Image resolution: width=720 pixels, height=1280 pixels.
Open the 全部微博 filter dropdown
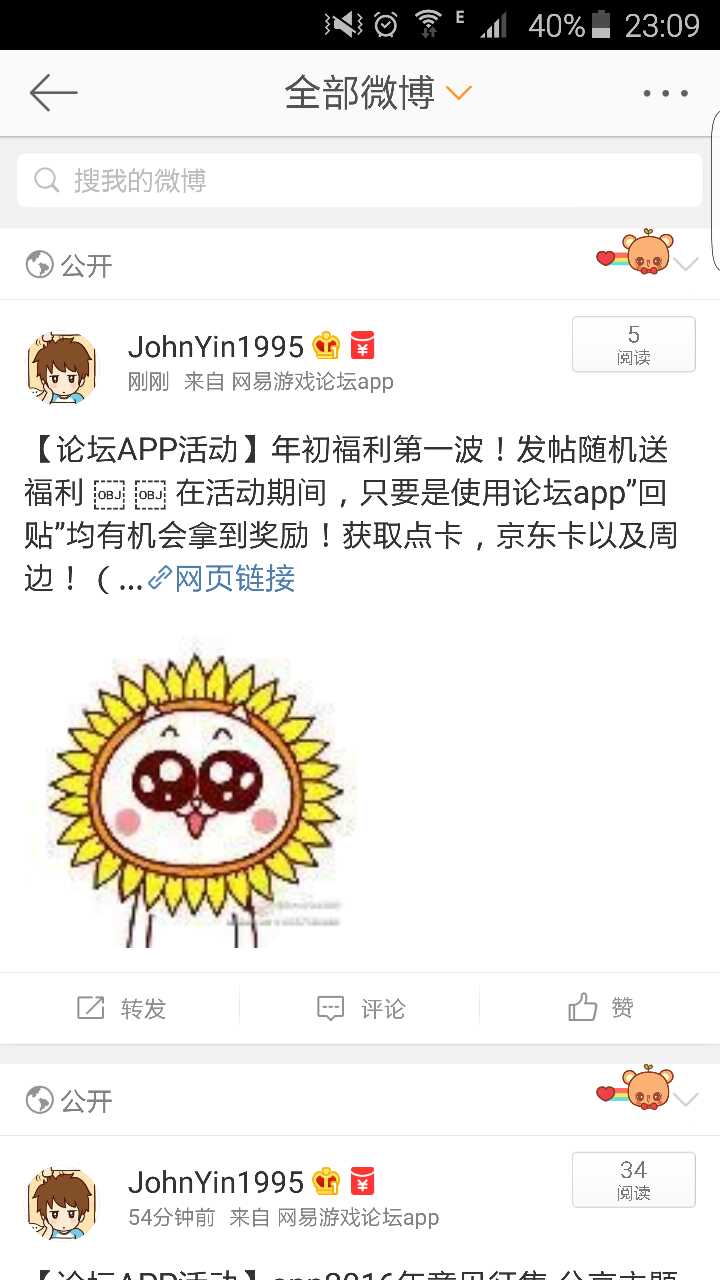click(377, 93)
